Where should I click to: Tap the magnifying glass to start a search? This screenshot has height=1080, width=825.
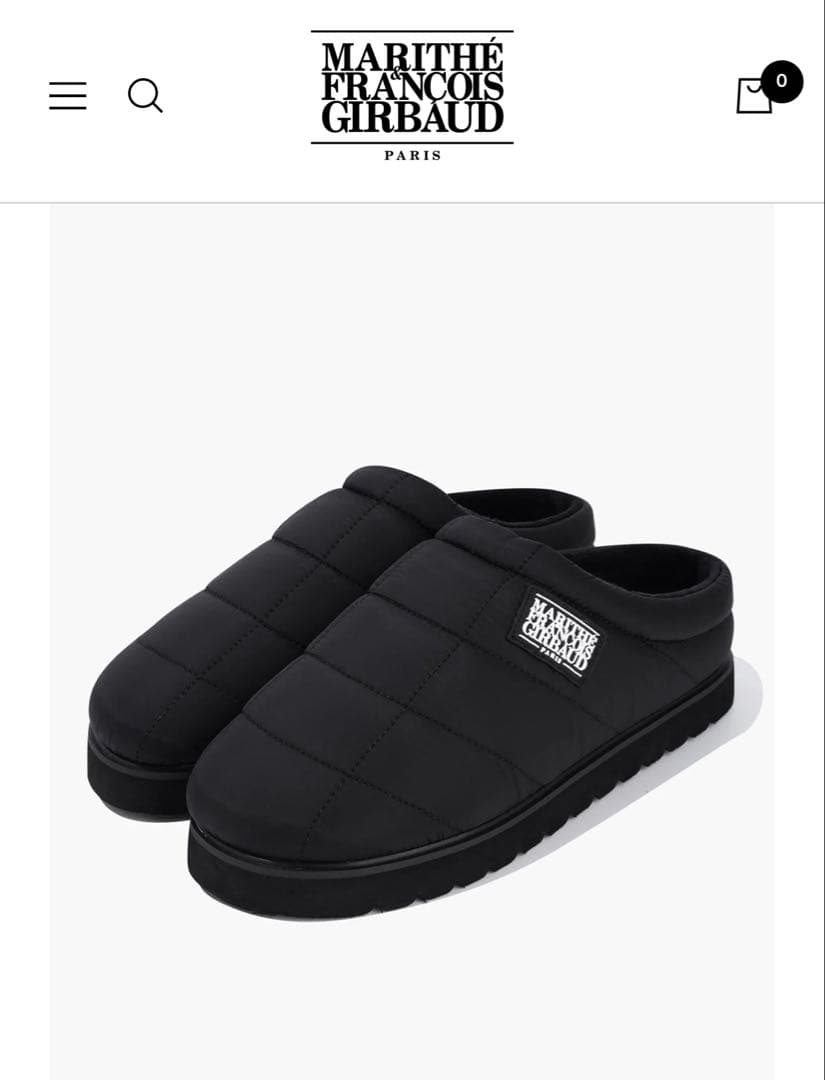[x=146, y=96]
